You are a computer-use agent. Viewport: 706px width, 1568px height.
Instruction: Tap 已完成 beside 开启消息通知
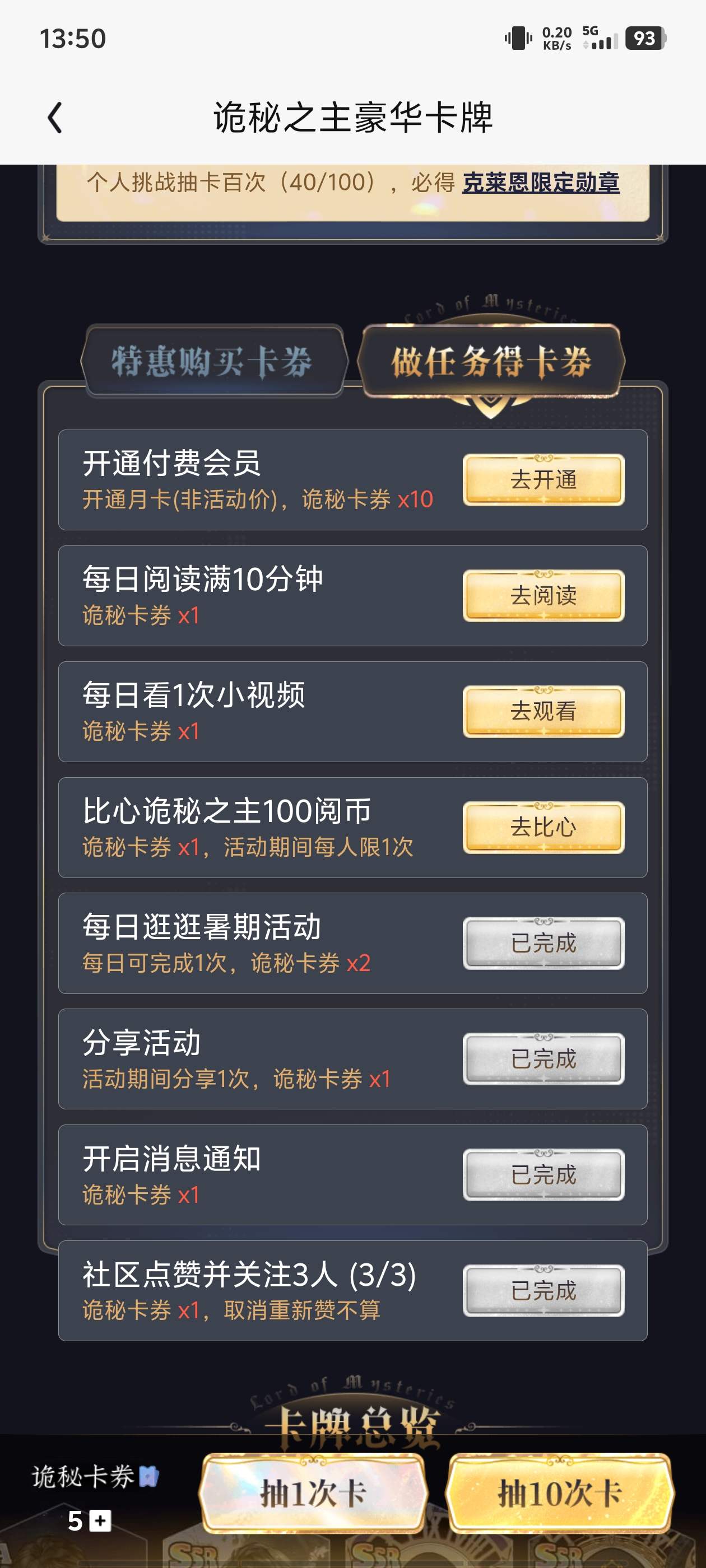(x=544, y=1174)
